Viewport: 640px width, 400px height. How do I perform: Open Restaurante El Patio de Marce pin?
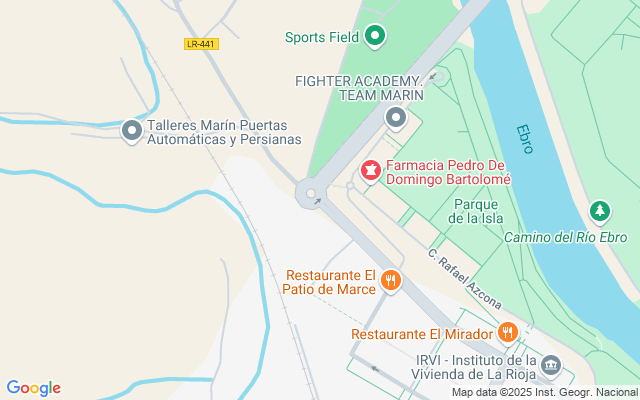coord(391,281)
